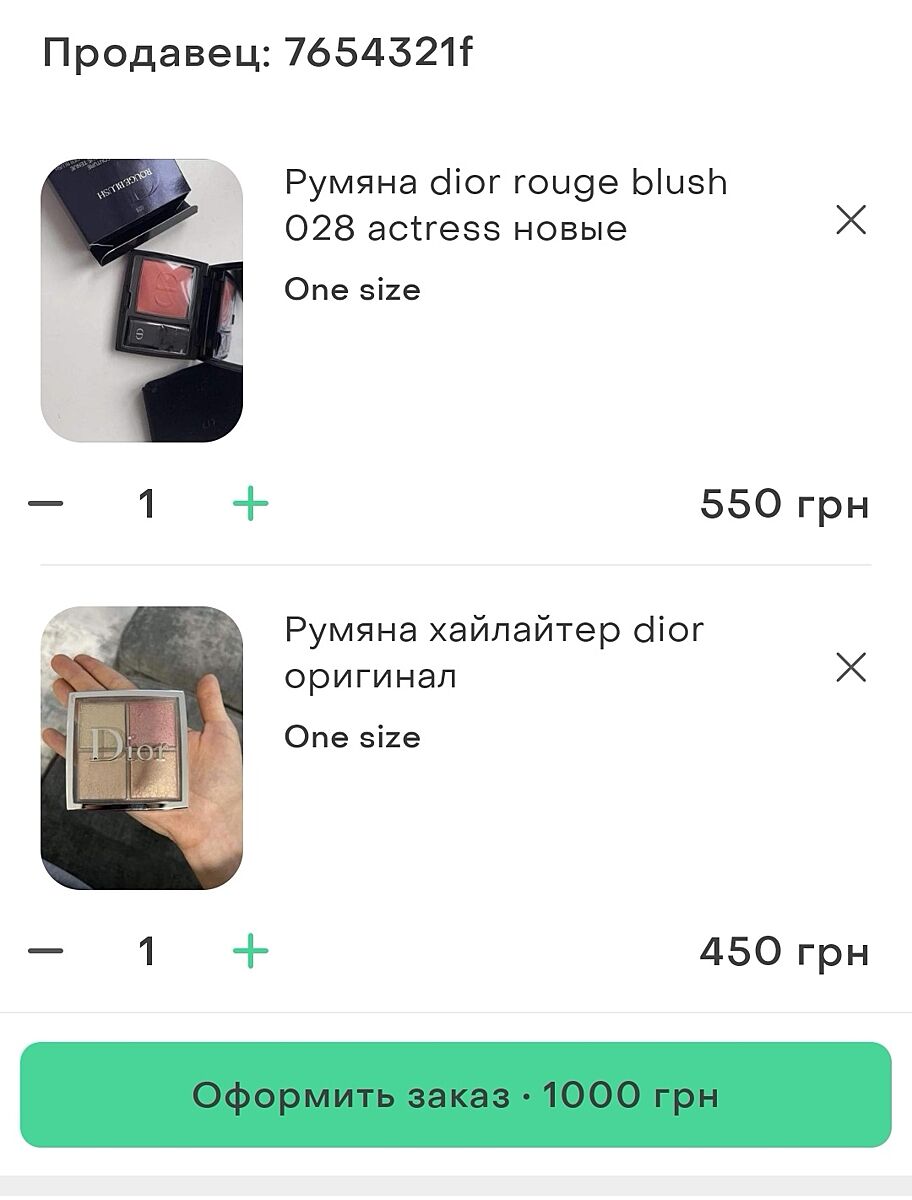Decrease quantity of Dior rouge blush 028
Viewport: 912px width, 1200px height.
(46, 504)
